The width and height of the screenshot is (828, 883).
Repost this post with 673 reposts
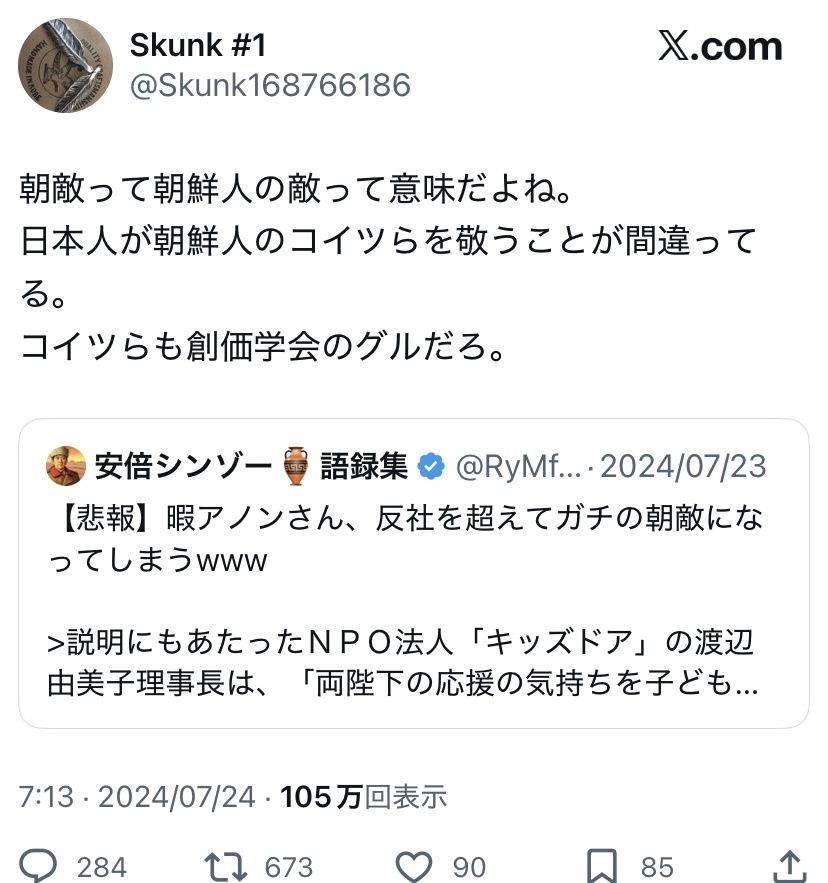point(218,864)
